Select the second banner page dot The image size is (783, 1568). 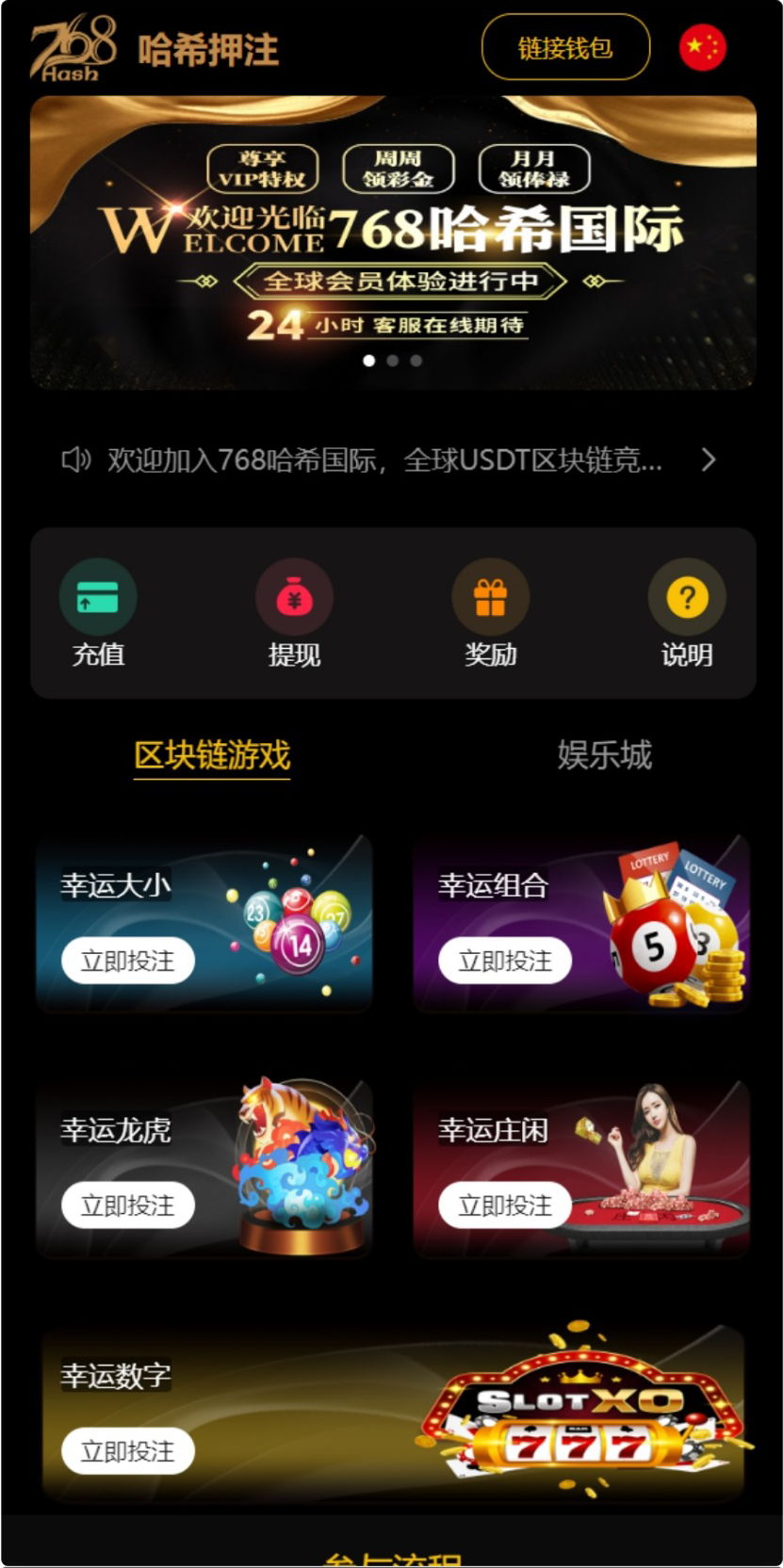point(393,361)
